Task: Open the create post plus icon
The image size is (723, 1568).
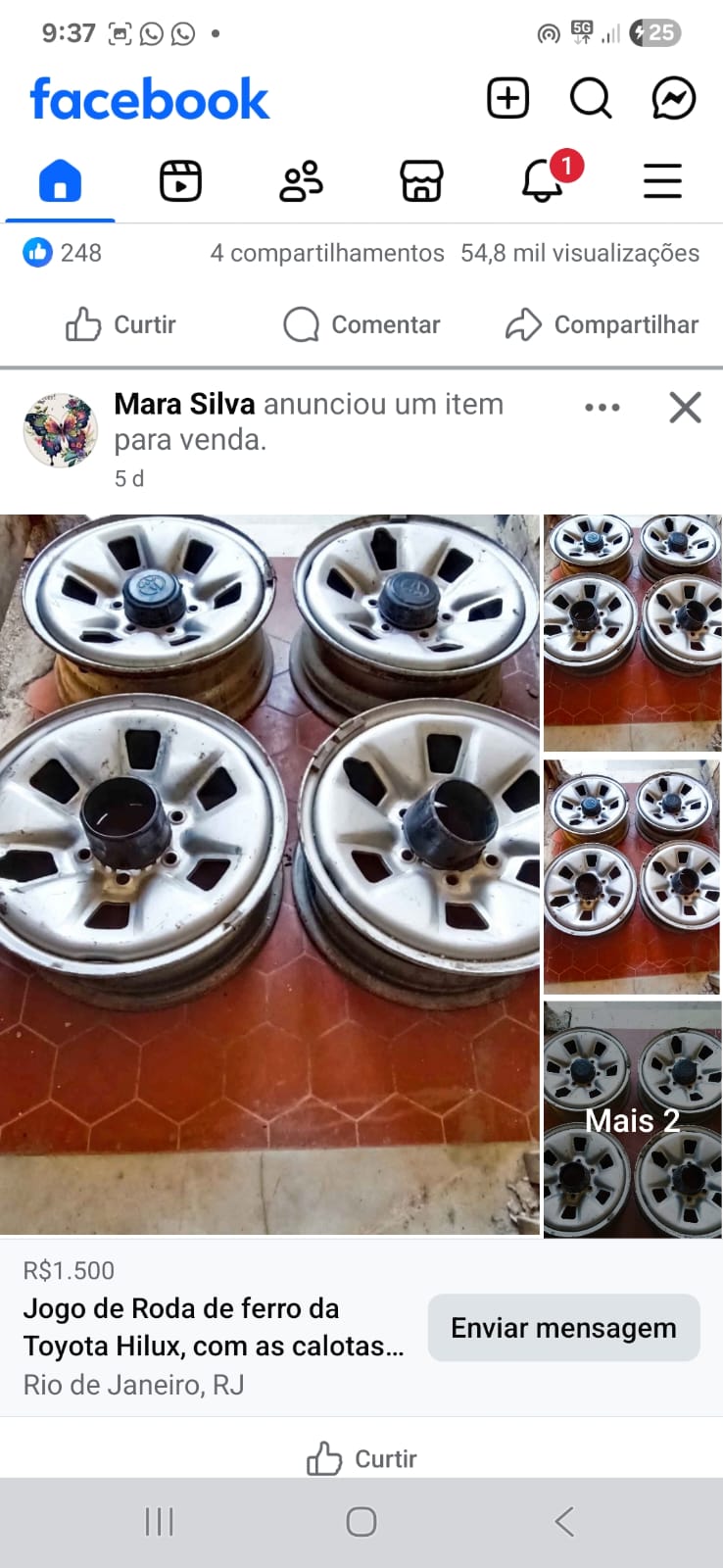Action: [x=507, y=98]
